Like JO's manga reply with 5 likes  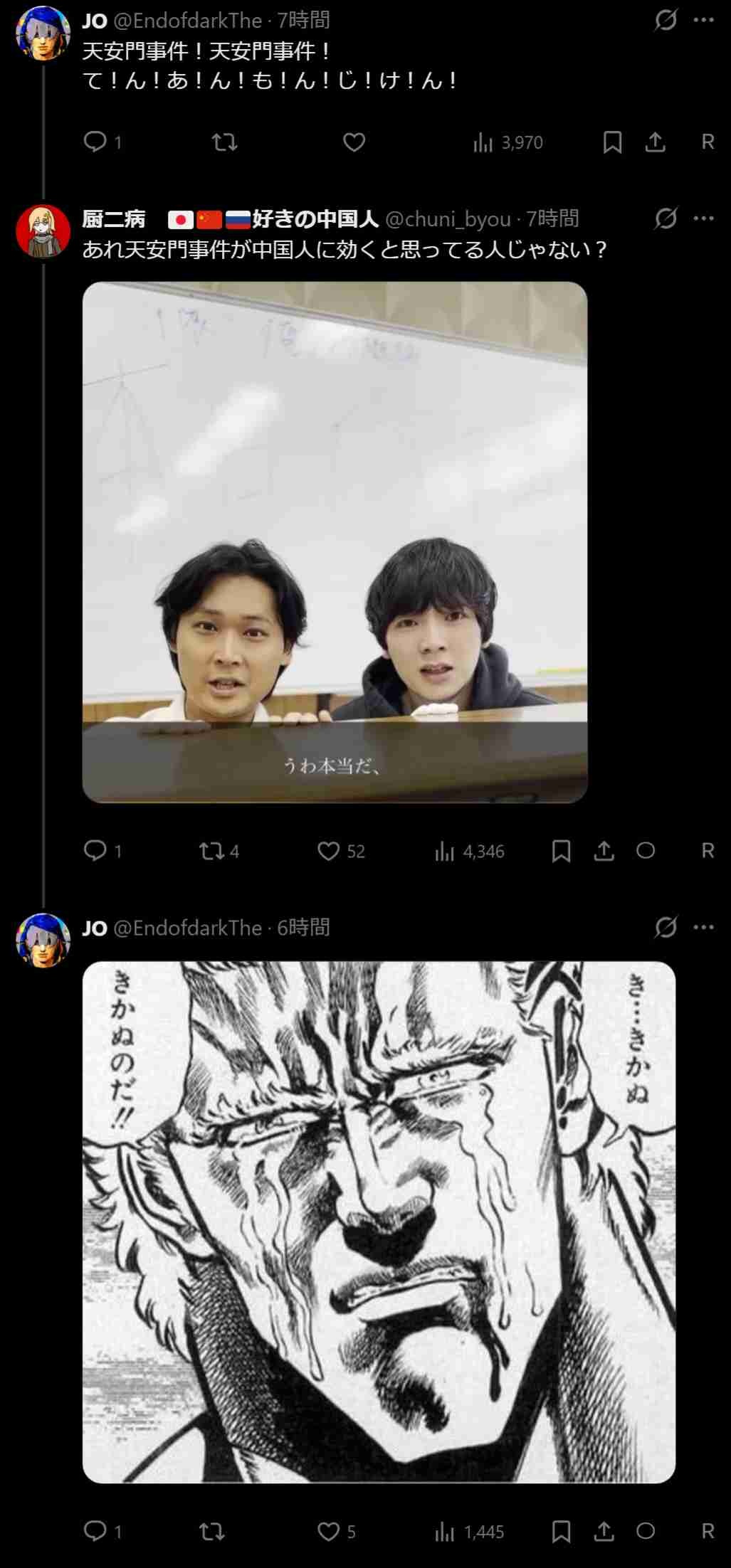328,1531
